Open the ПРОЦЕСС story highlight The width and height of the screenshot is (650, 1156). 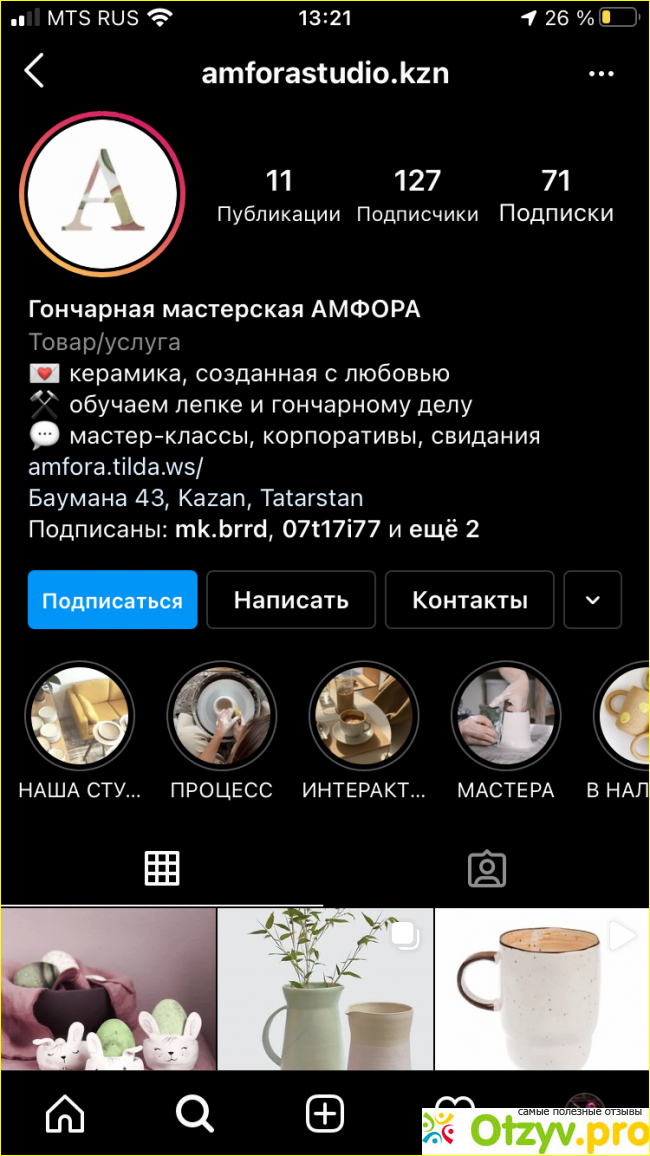(221, 716)
